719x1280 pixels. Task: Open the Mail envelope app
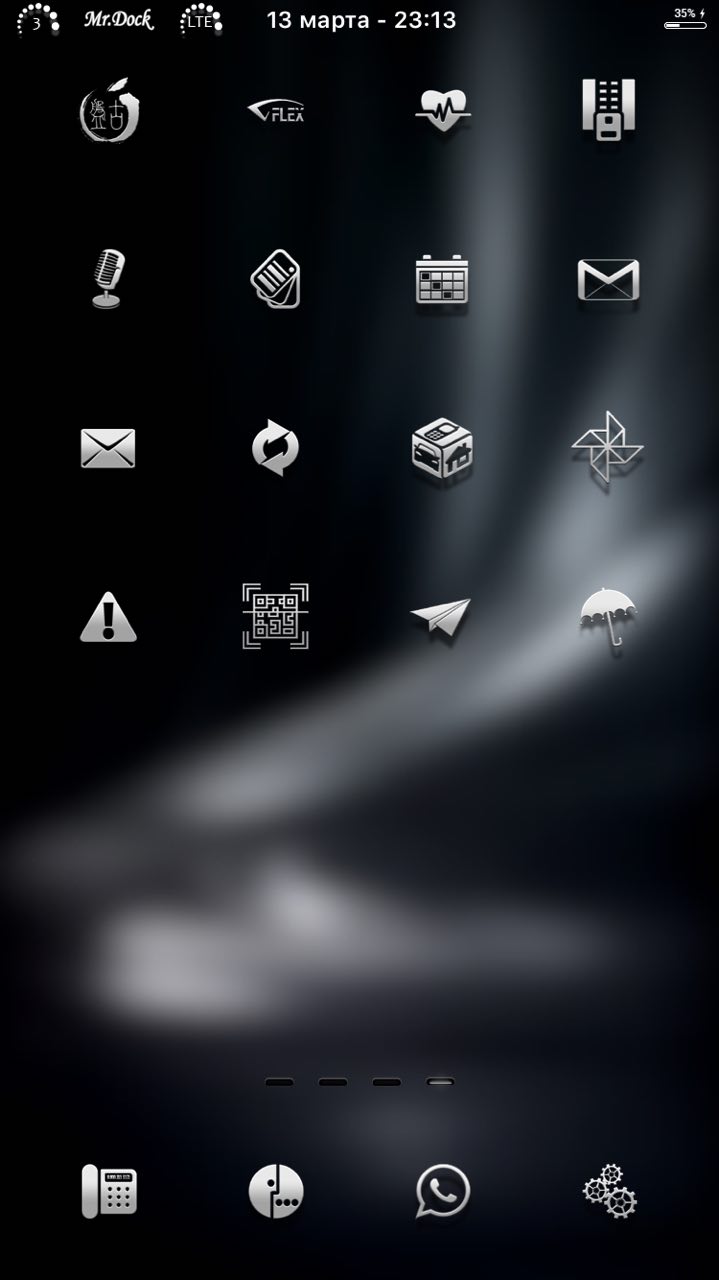pos(108,448)
